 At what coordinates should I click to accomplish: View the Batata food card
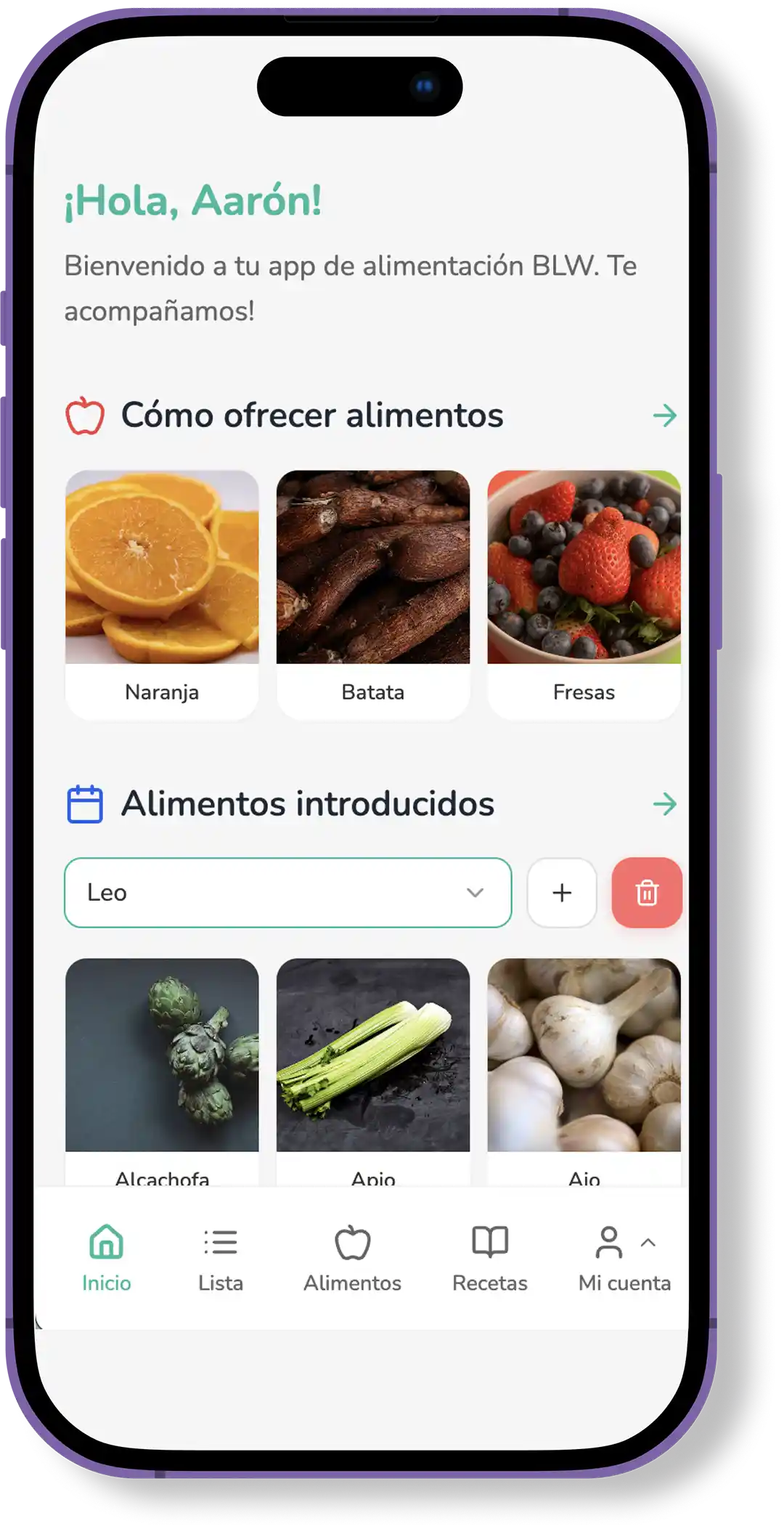[372, 593]
